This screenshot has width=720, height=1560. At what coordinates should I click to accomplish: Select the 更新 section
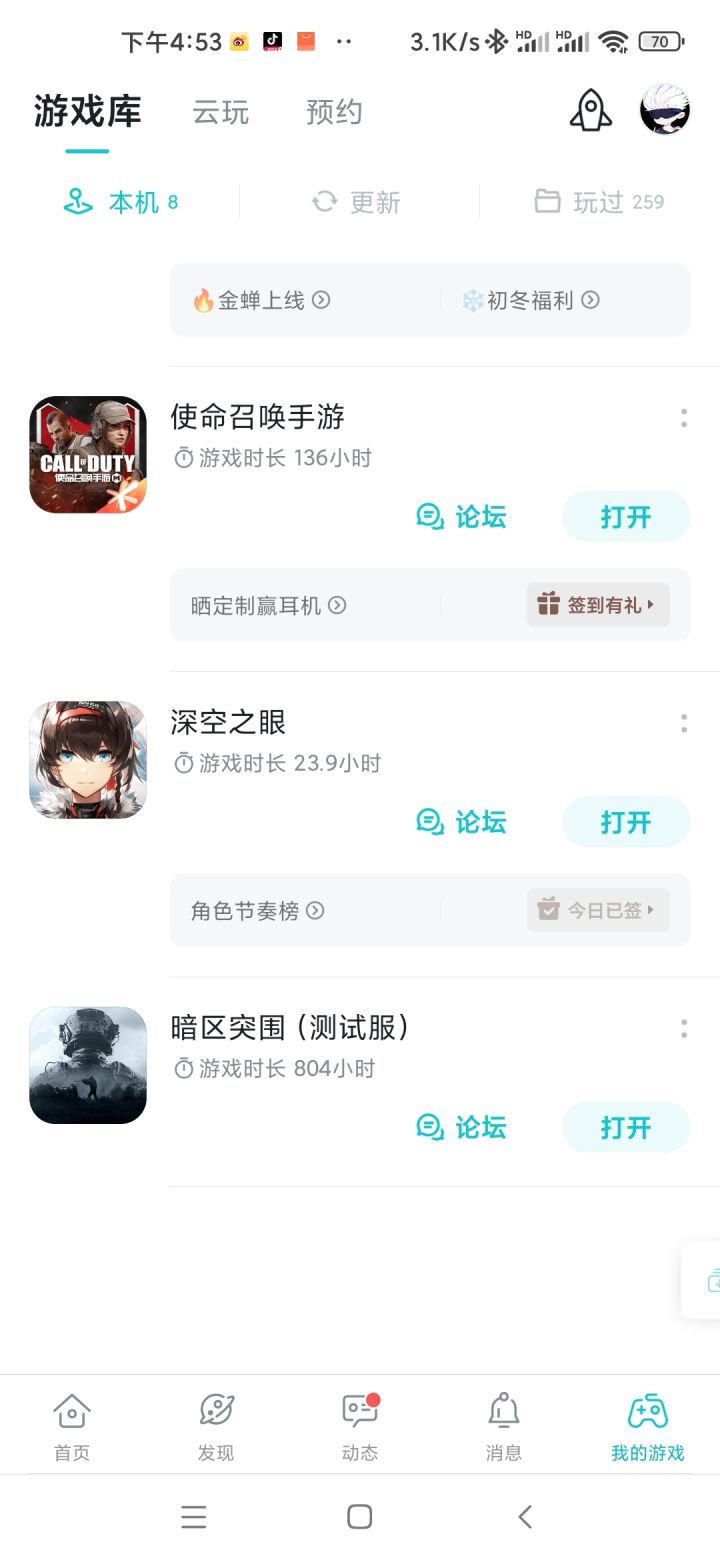[357, 202]
